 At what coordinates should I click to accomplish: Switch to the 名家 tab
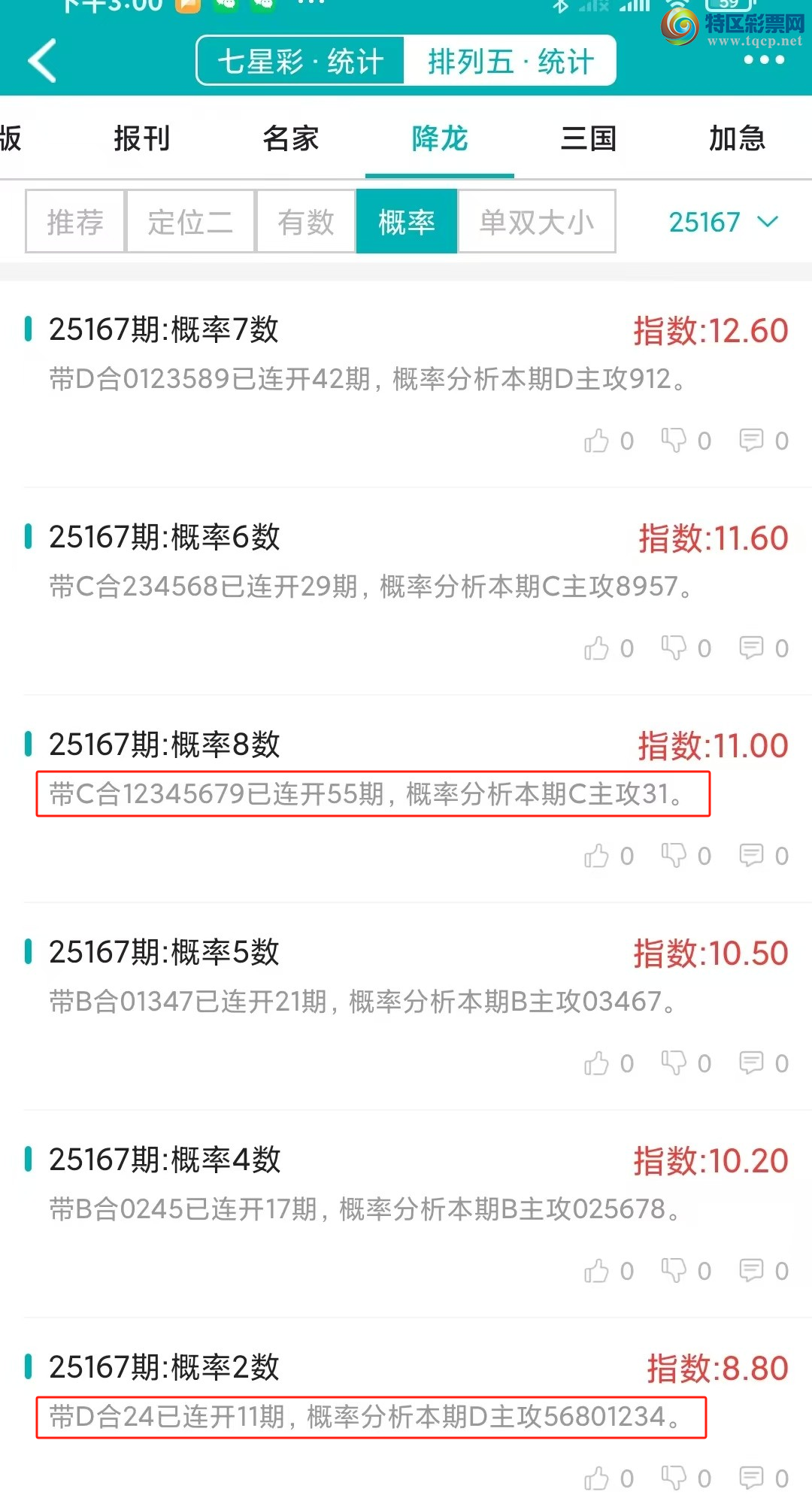click(291, 138)
